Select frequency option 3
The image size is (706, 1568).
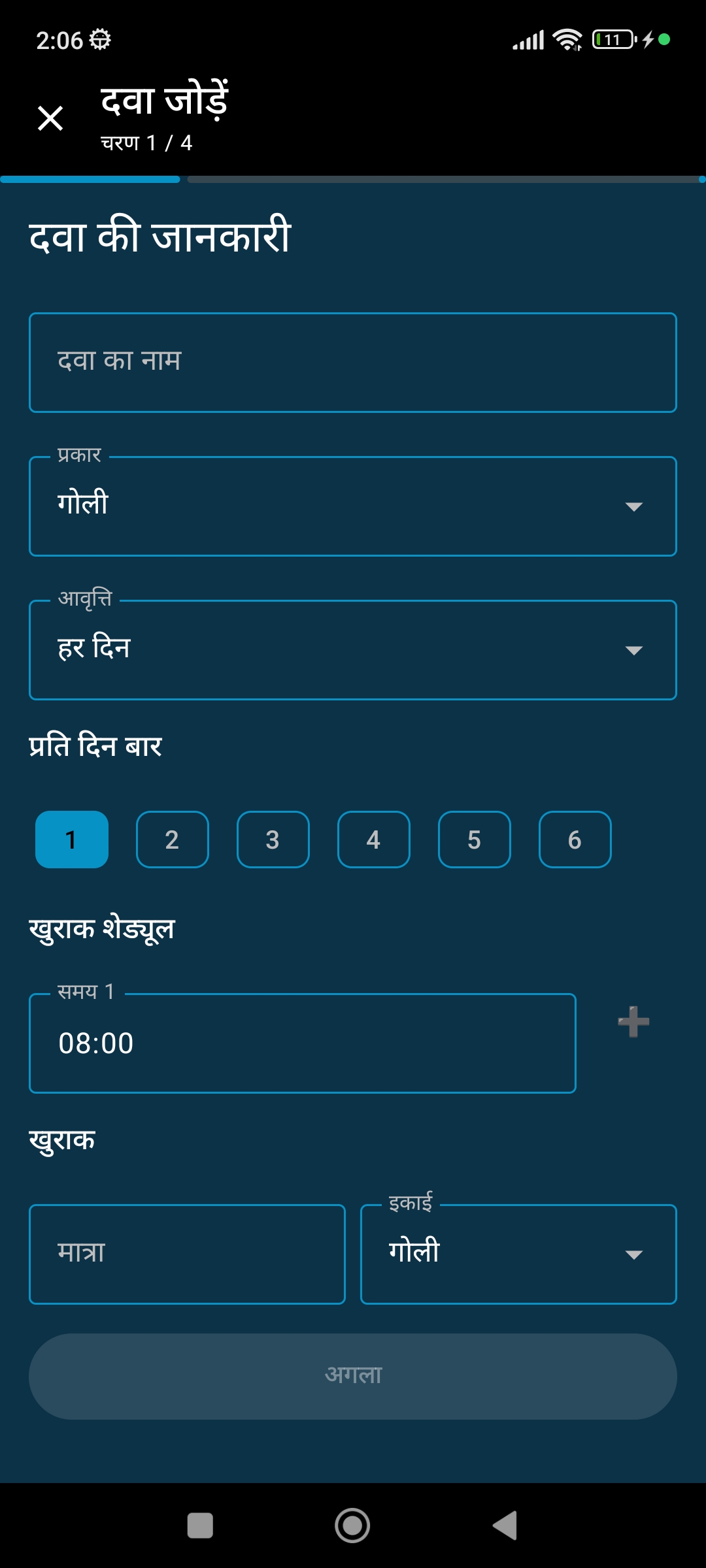coord(273,840)
